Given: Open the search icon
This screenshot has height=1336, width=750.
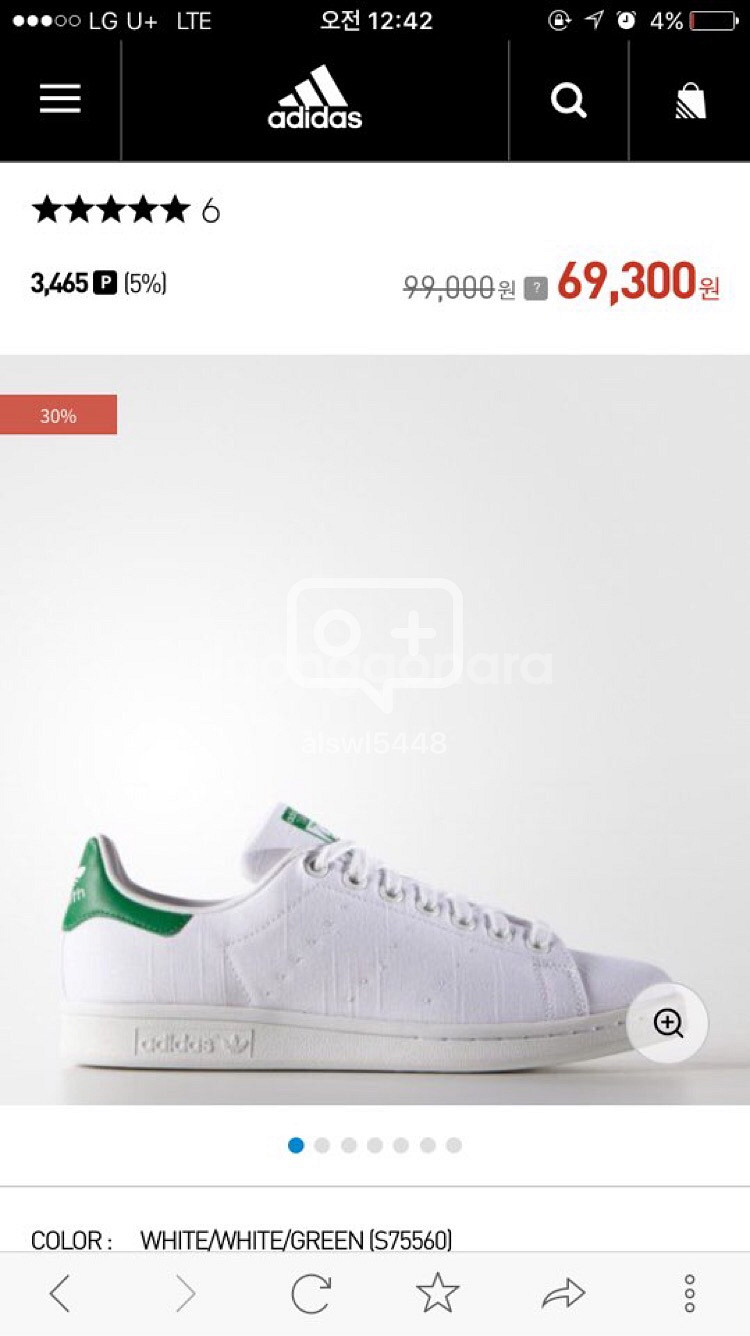Looking at the screenshot, I should [568, 100].
